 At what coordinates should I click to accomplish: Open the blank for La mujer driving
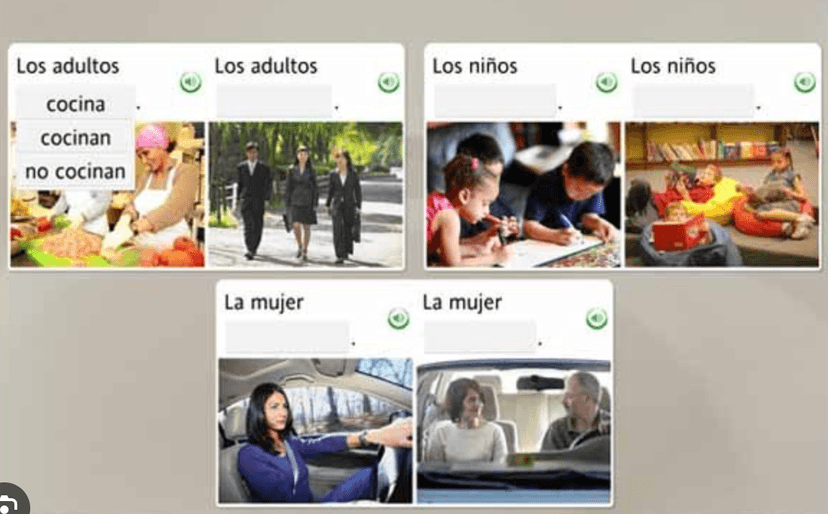[x=286, y=337]
